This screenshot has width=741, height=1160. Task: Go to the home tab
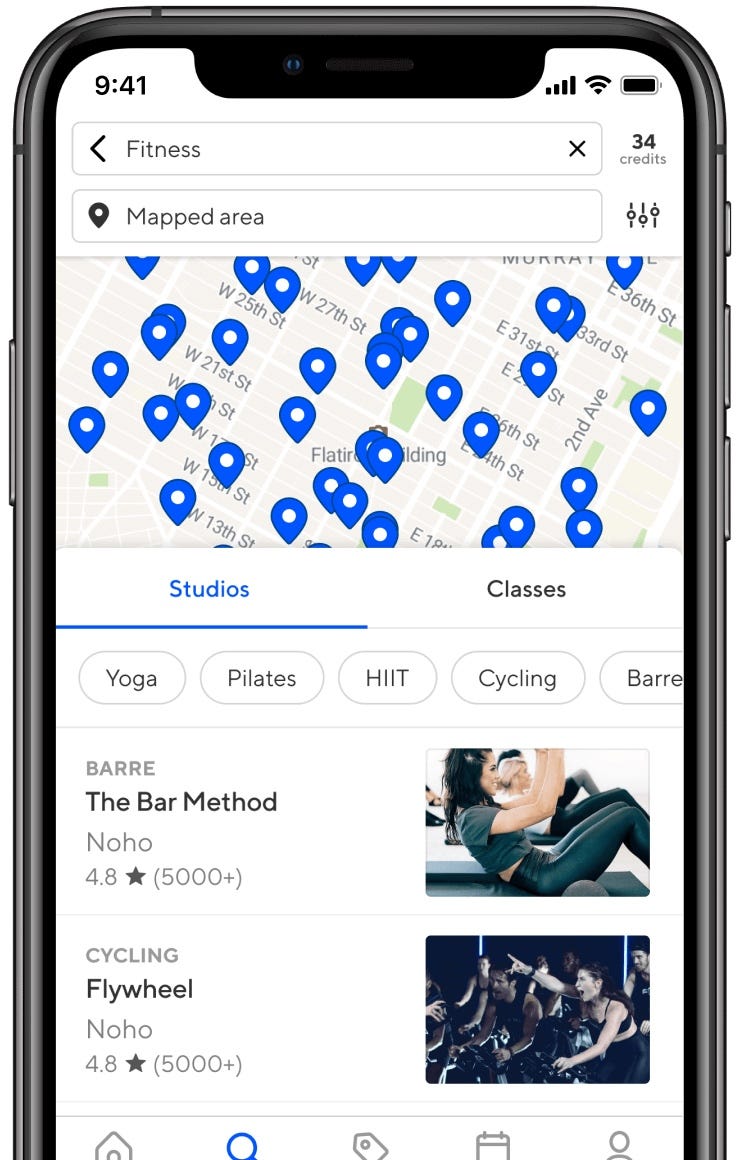coord(113,1146)
